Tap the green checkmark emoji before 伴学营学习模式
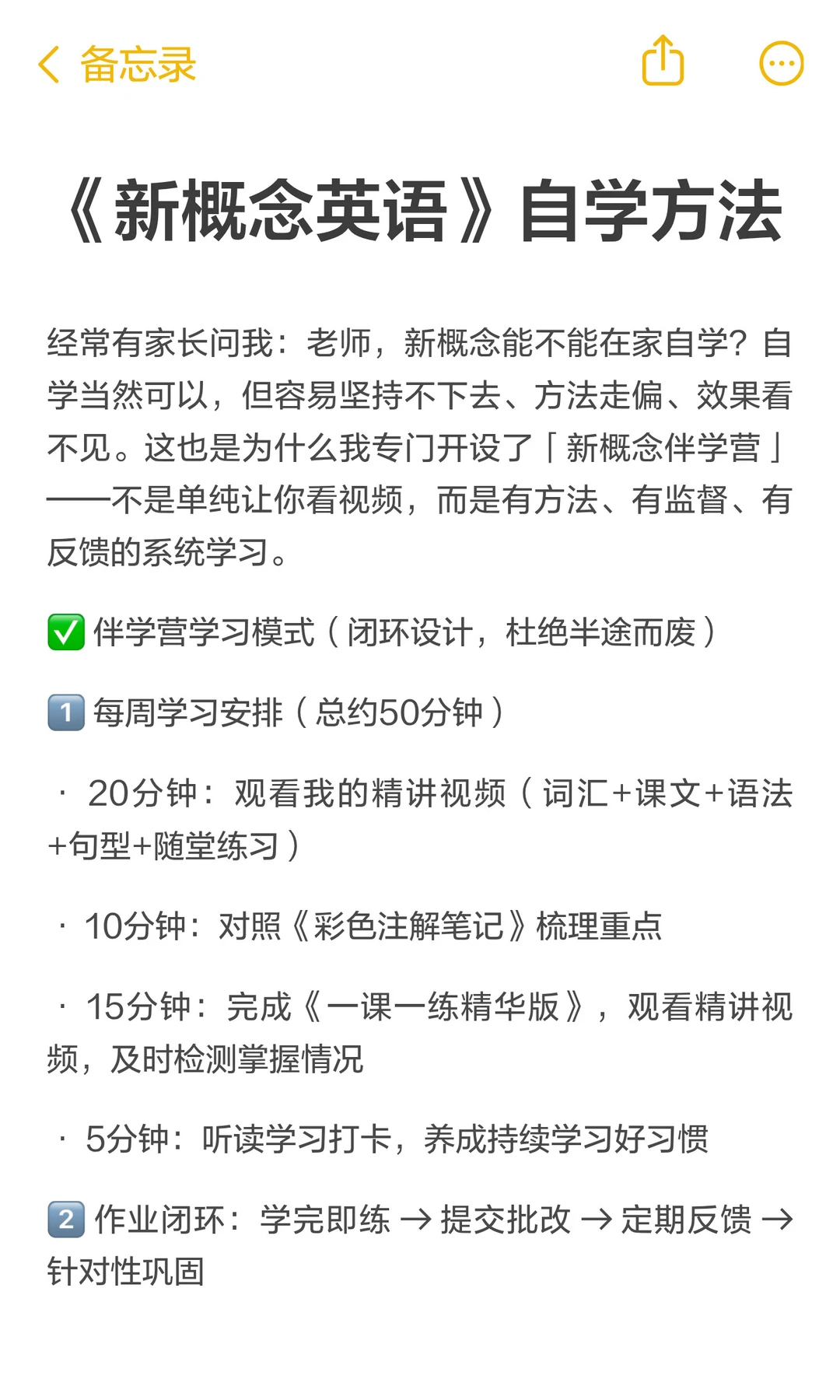Viewport: 840px width, 1400px height. pos(65,631)
